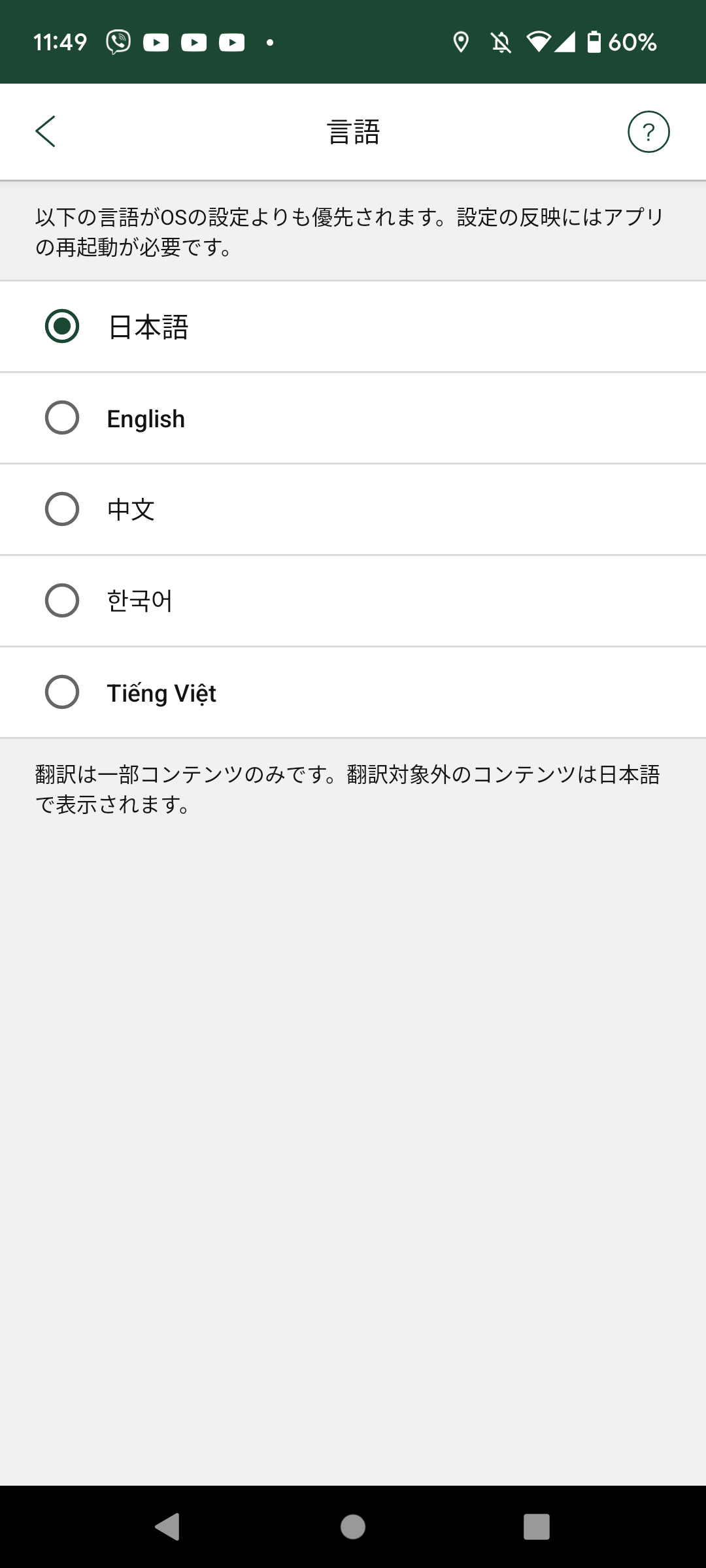Set language to Tiếng Việt
The height and width of the screenshot is (1568, 706).
(62, 693)
